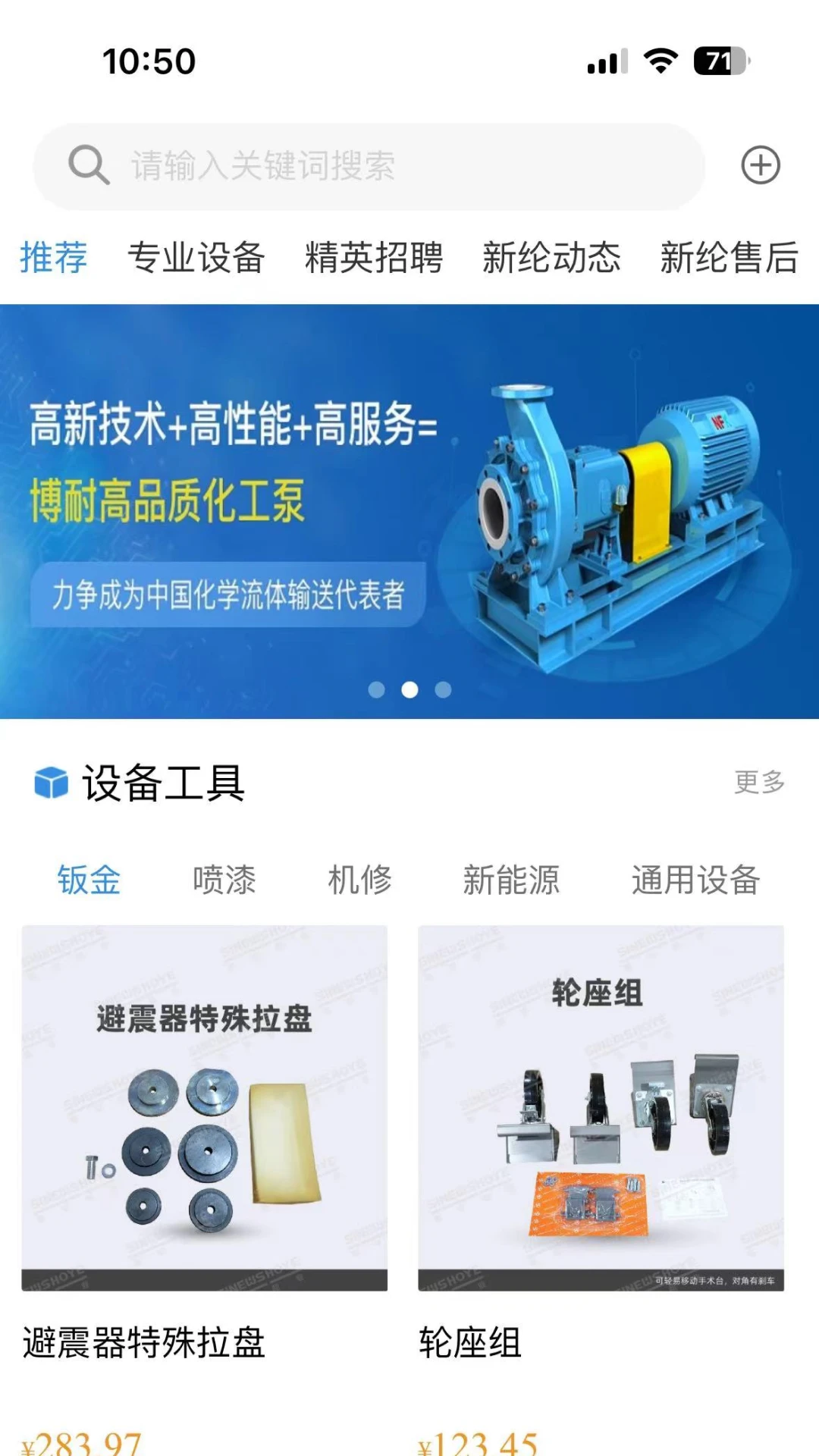Select the 机修 category
The width and height of the screenshot is (819, 1456).
click(362, 880)
